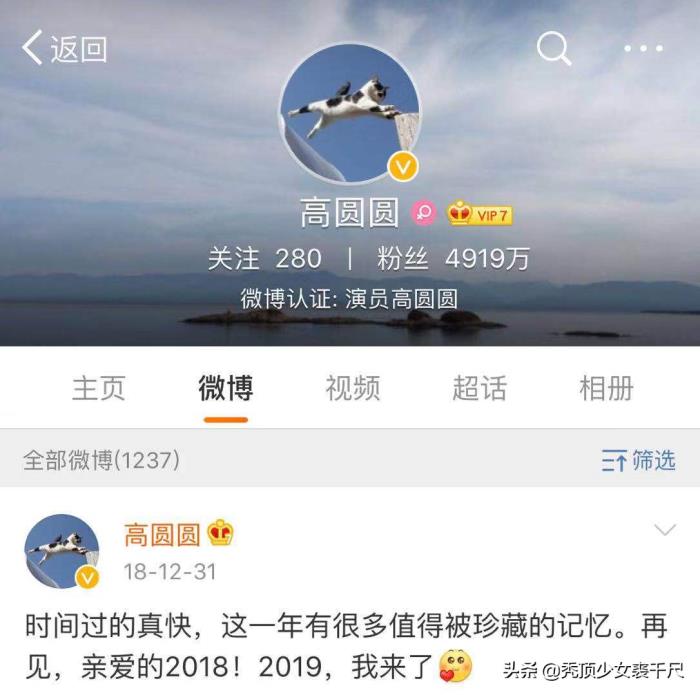The image size is (700, 695).
Task: Switch to the 视频 tab
Action: [352, 388]
